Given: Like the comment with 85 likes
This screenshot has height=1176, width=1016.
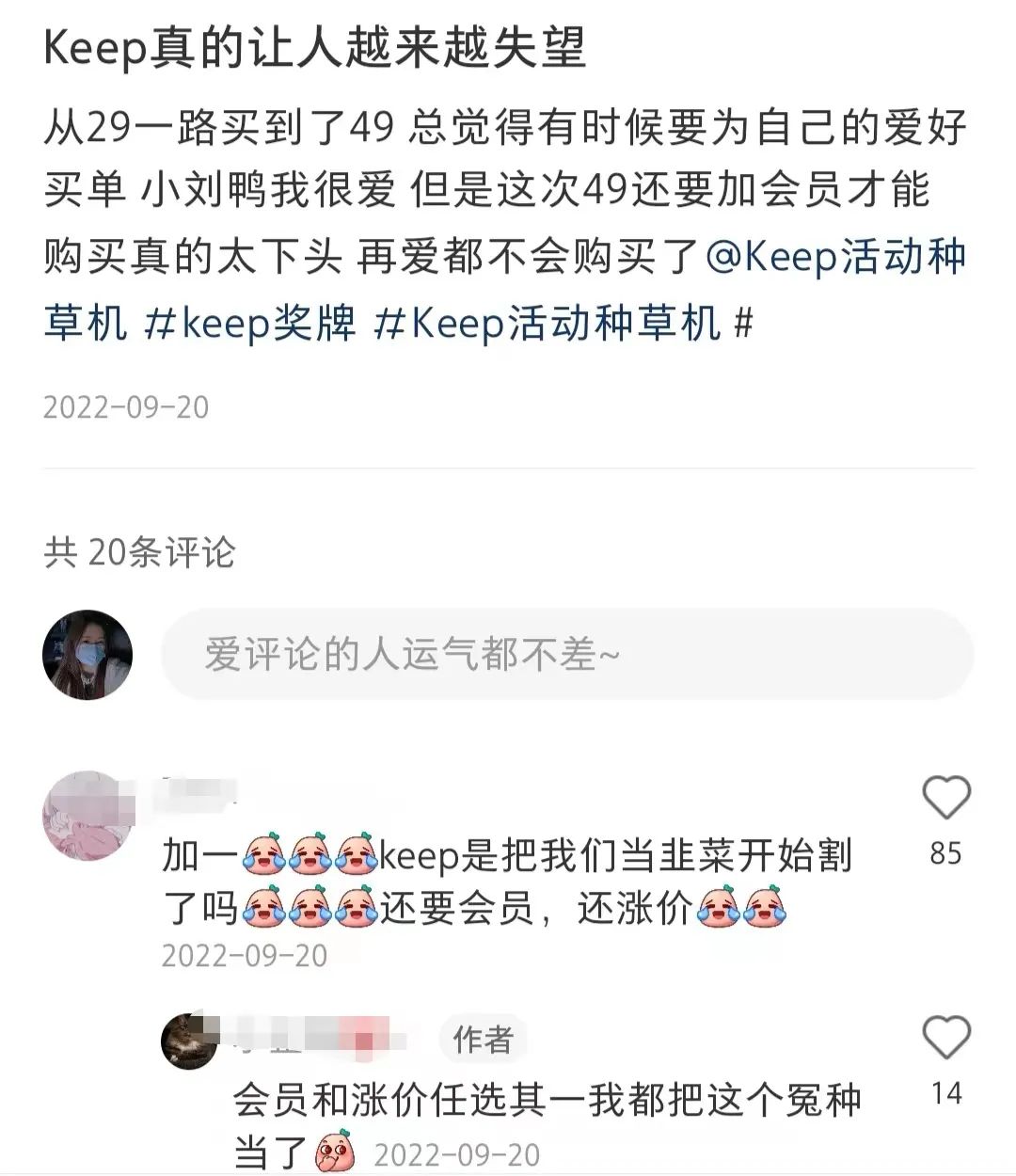Looking at the screenshot, I should click(945, 799).
